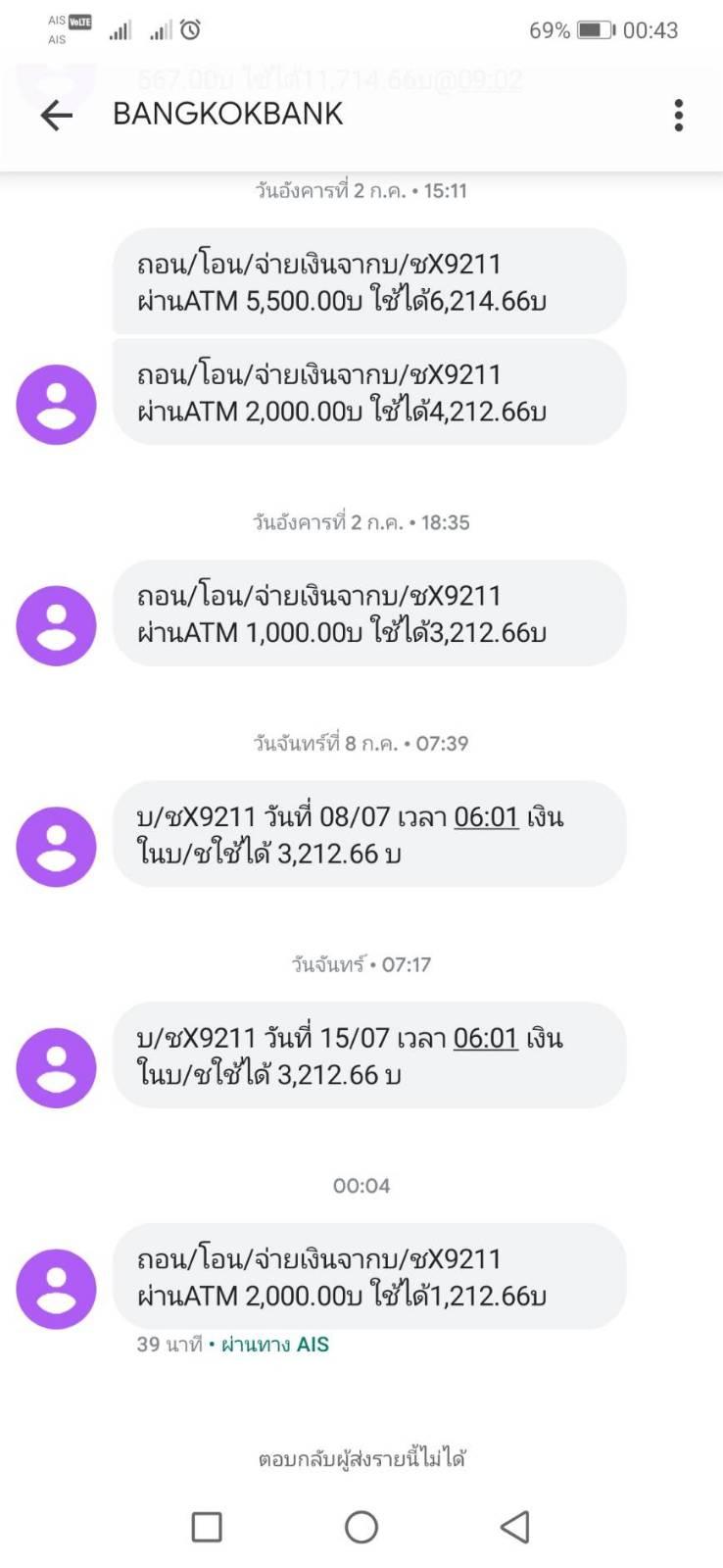Go back to the message list

pyautogui.click(x=57, y=116)
